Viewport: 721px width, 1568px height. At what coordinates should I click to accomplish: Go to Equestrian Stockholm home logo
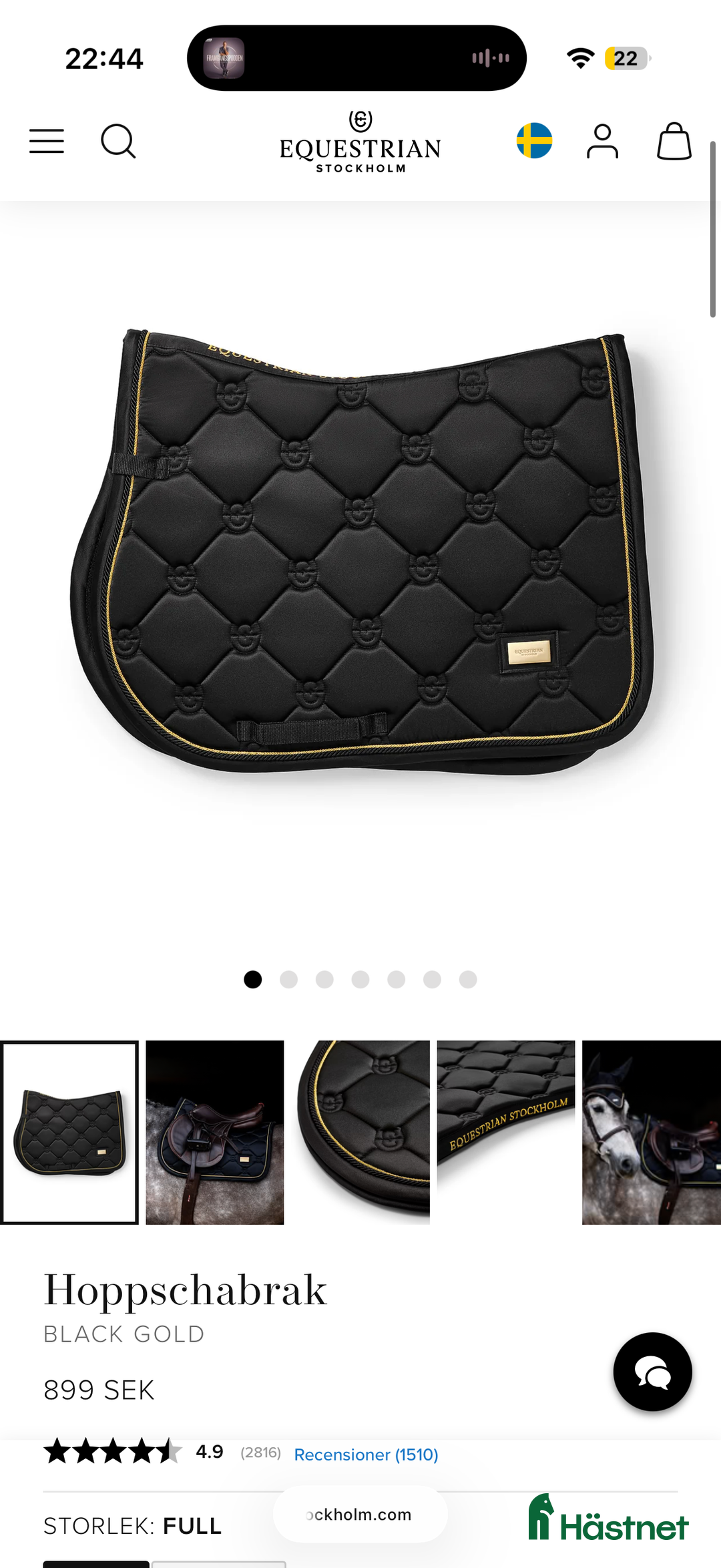click(x=360, y=142)
